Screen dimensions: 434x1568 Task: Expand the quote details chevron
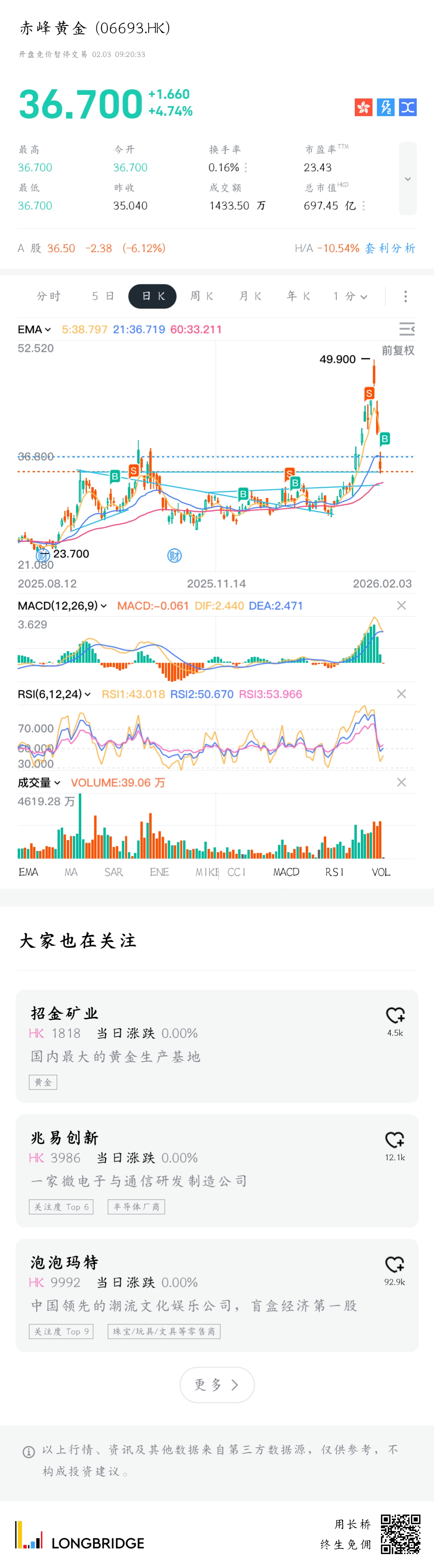(408, 179)
